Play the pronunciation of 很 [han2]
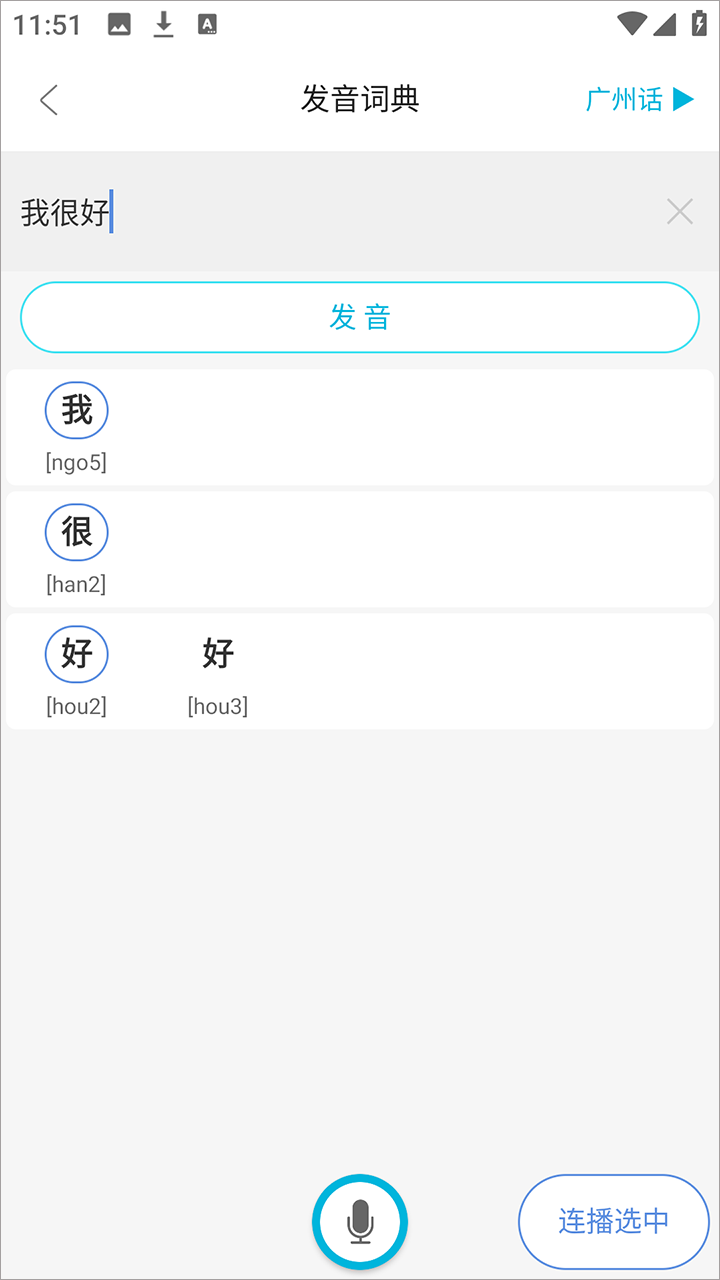This screenshot has width=720, height=1280. tap(77, 532)
